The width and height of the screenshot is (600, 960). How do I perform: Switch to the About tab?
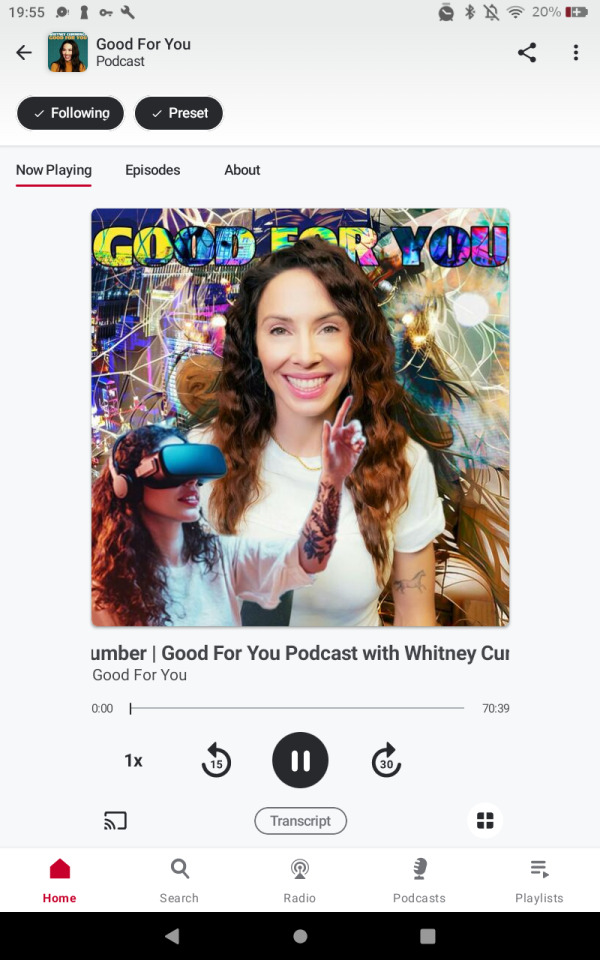coord(242,170)
